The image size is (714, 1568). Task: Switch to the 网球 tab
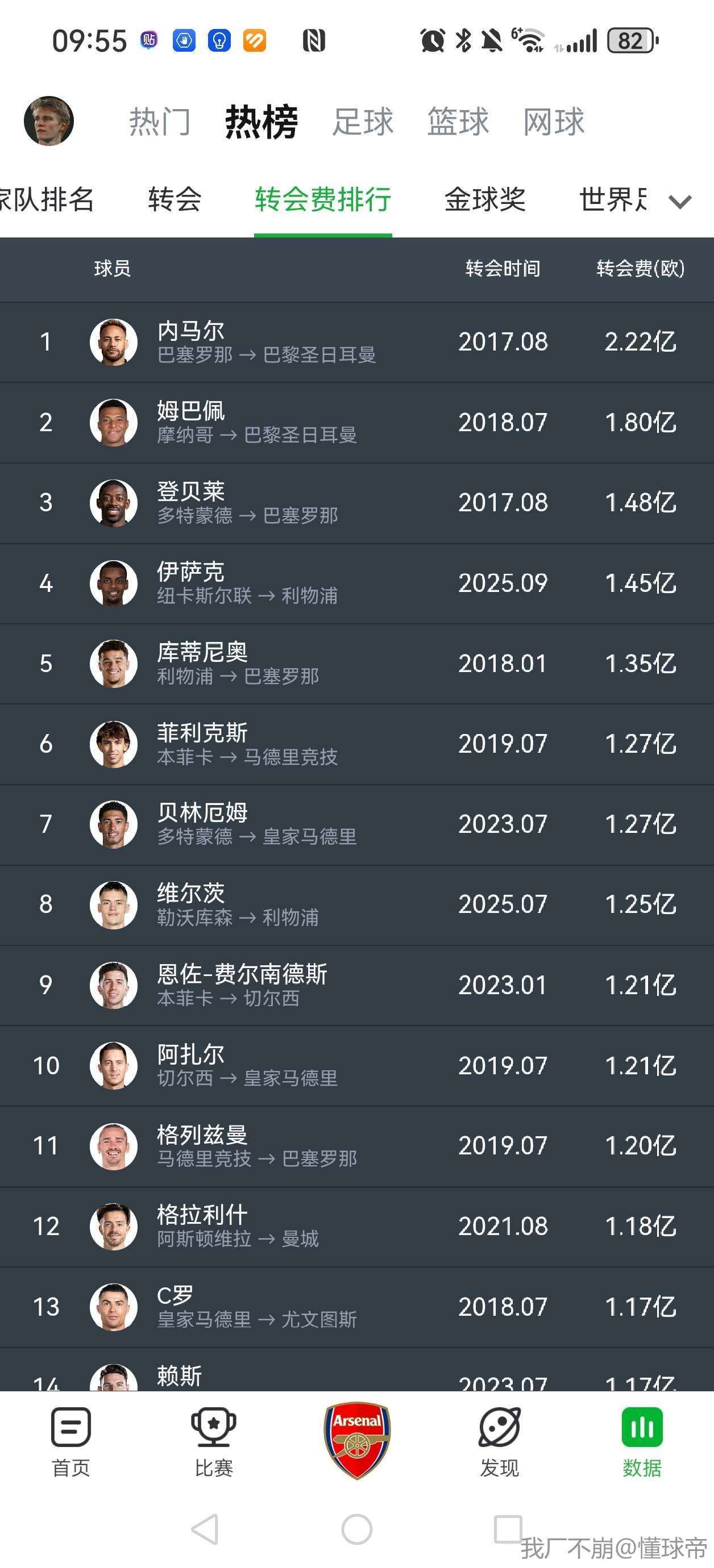(554, 122)
